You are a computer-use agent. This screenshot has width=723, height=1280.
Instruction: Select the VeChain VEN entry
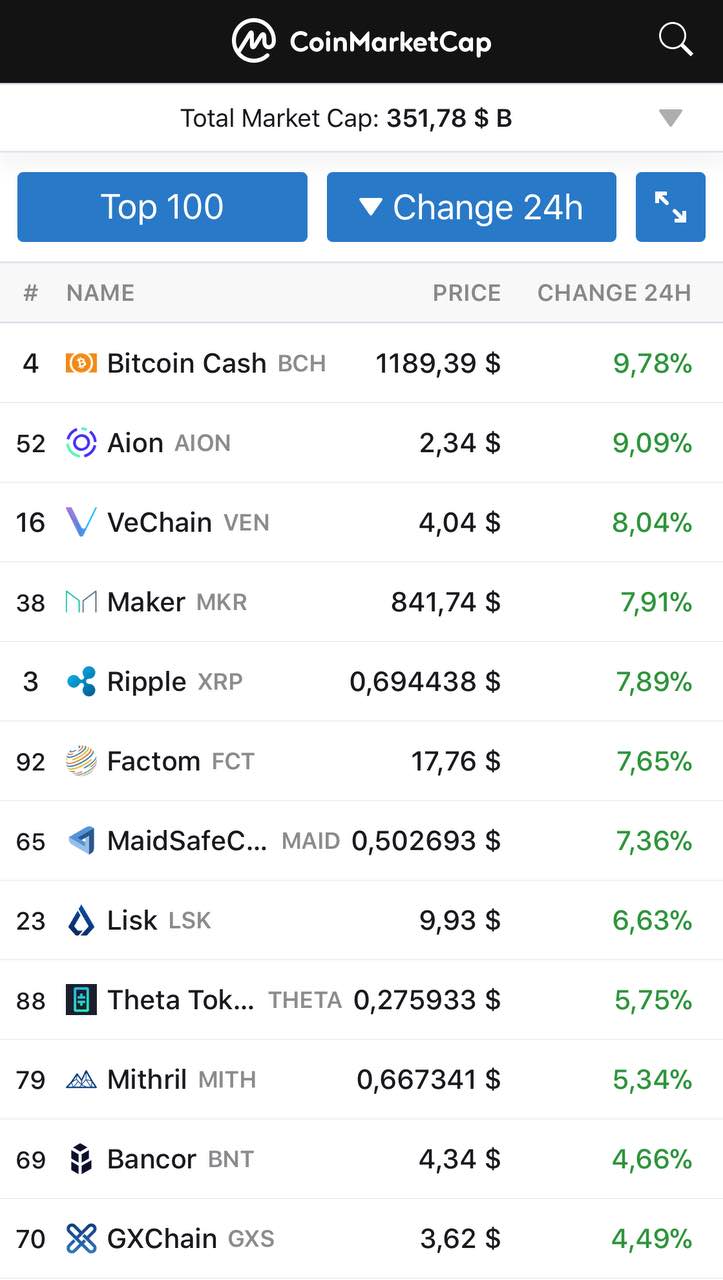(361, 522)
